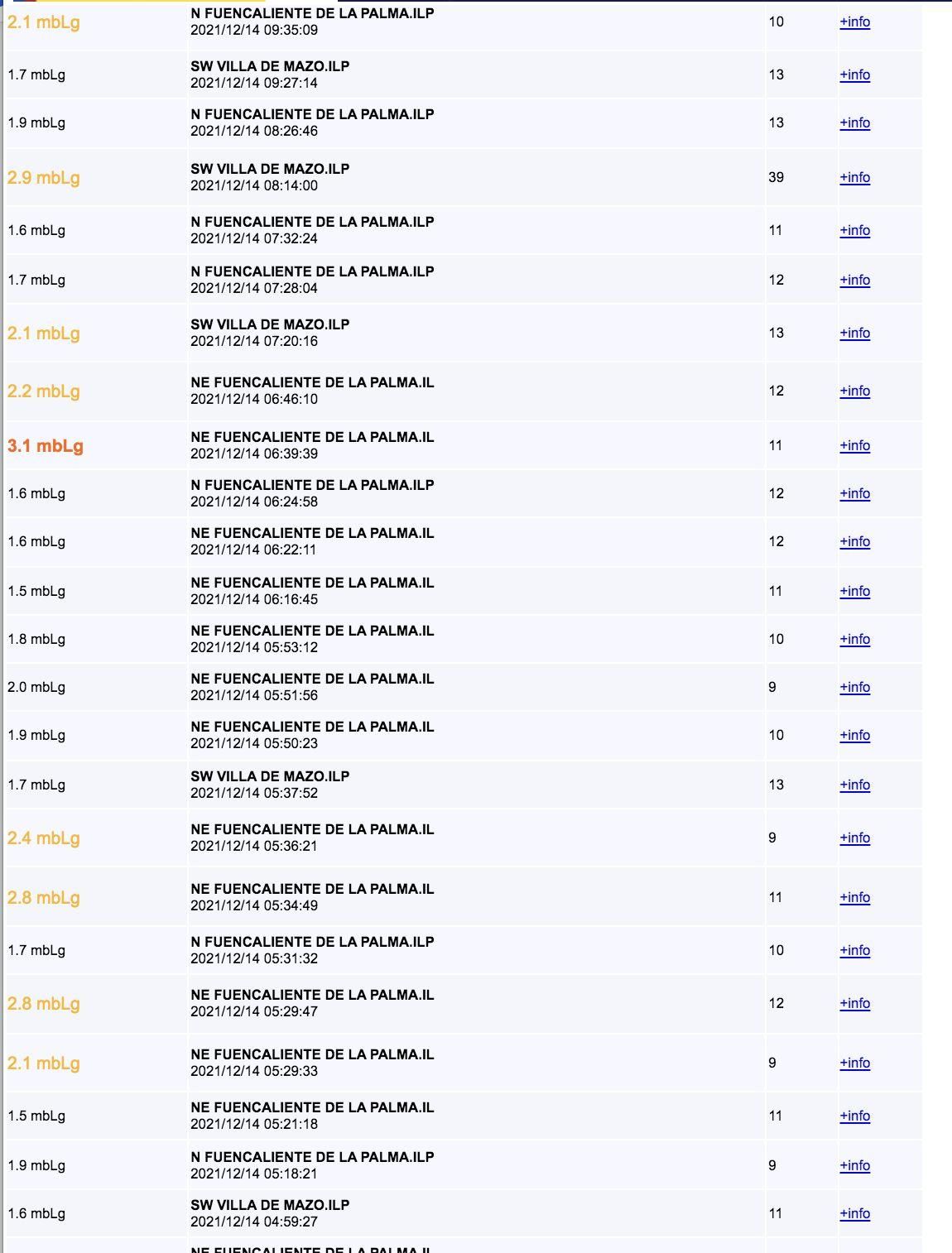Open +info for the 2.9 mbLg 08:14:00 quake
This screenshot has height=1253, width=952.
coord(854,178)
